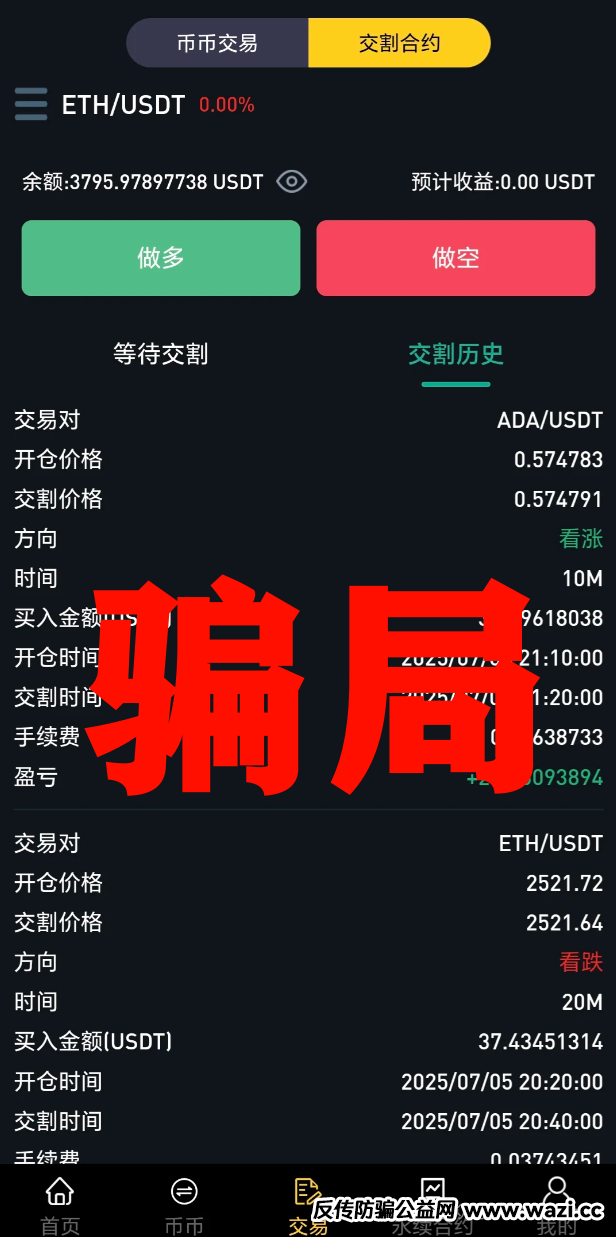Image resolution: width=616 pixels, height=1237 pixels.
Task: Switch to the 等待交割 tab
Action: tap(161, 354)
